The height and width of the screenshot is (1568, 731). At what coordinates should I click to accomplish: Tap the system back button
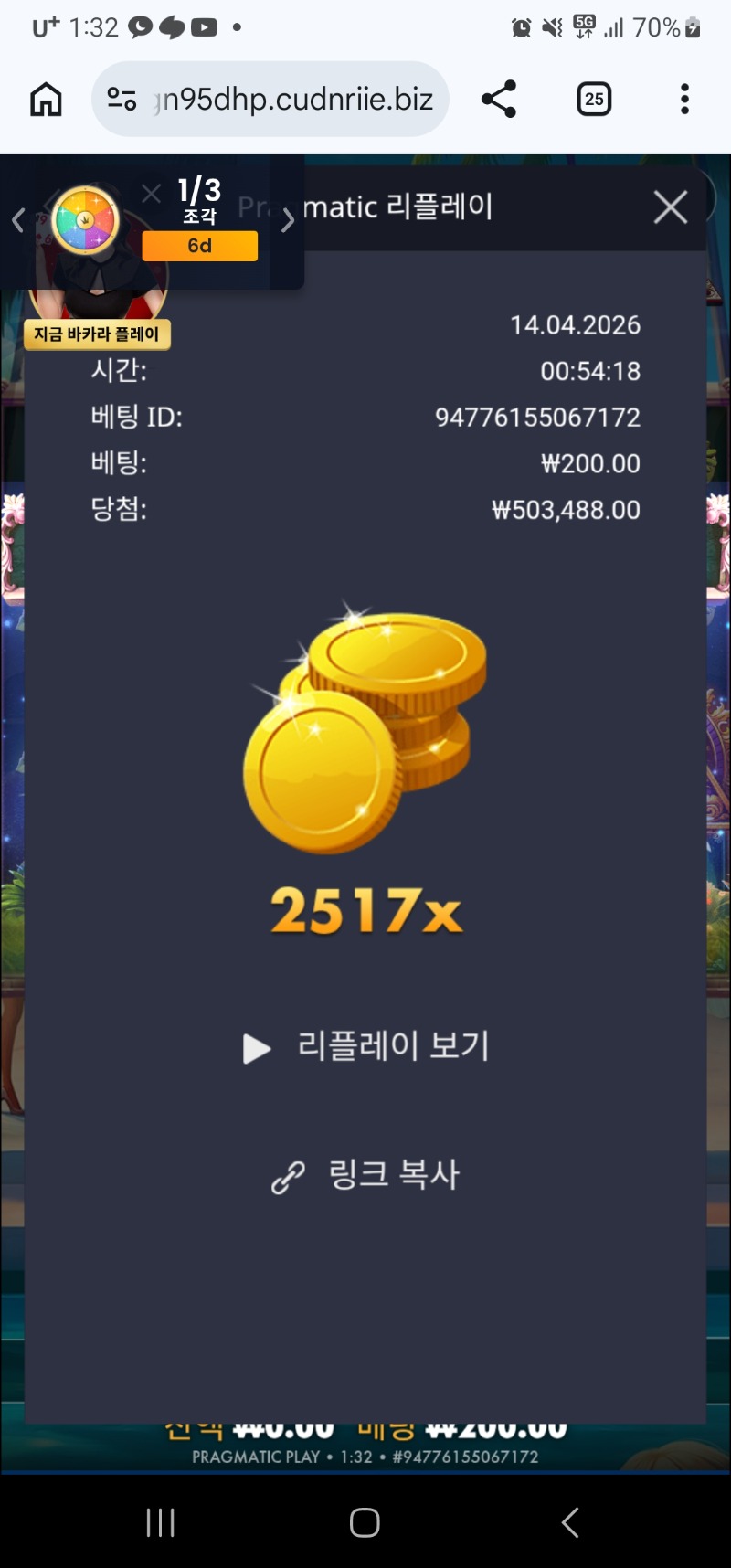coord(570,1522)
